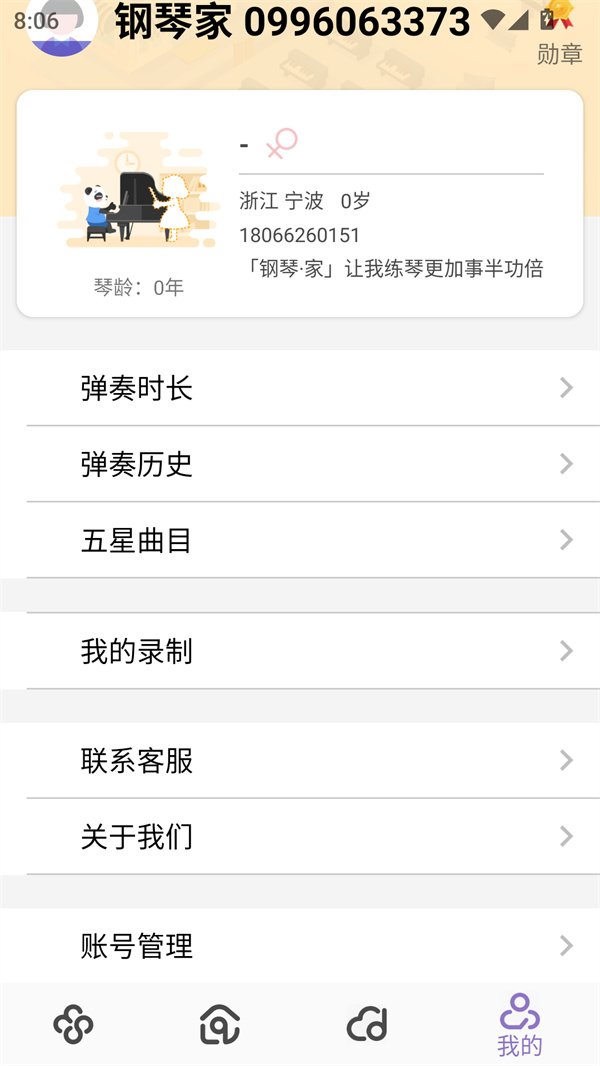Switch to the house icon tab

click(220, 1024)
